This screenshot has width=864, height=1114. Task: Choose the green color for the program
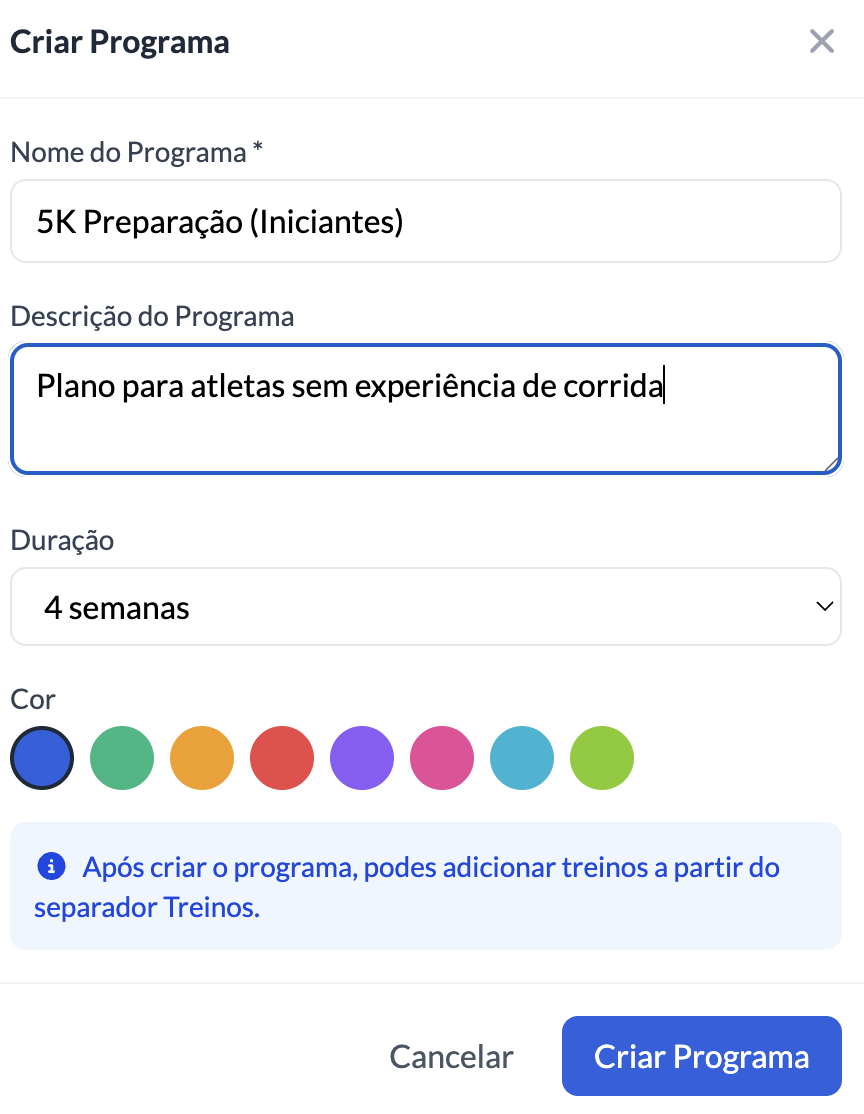pos(121,758)
